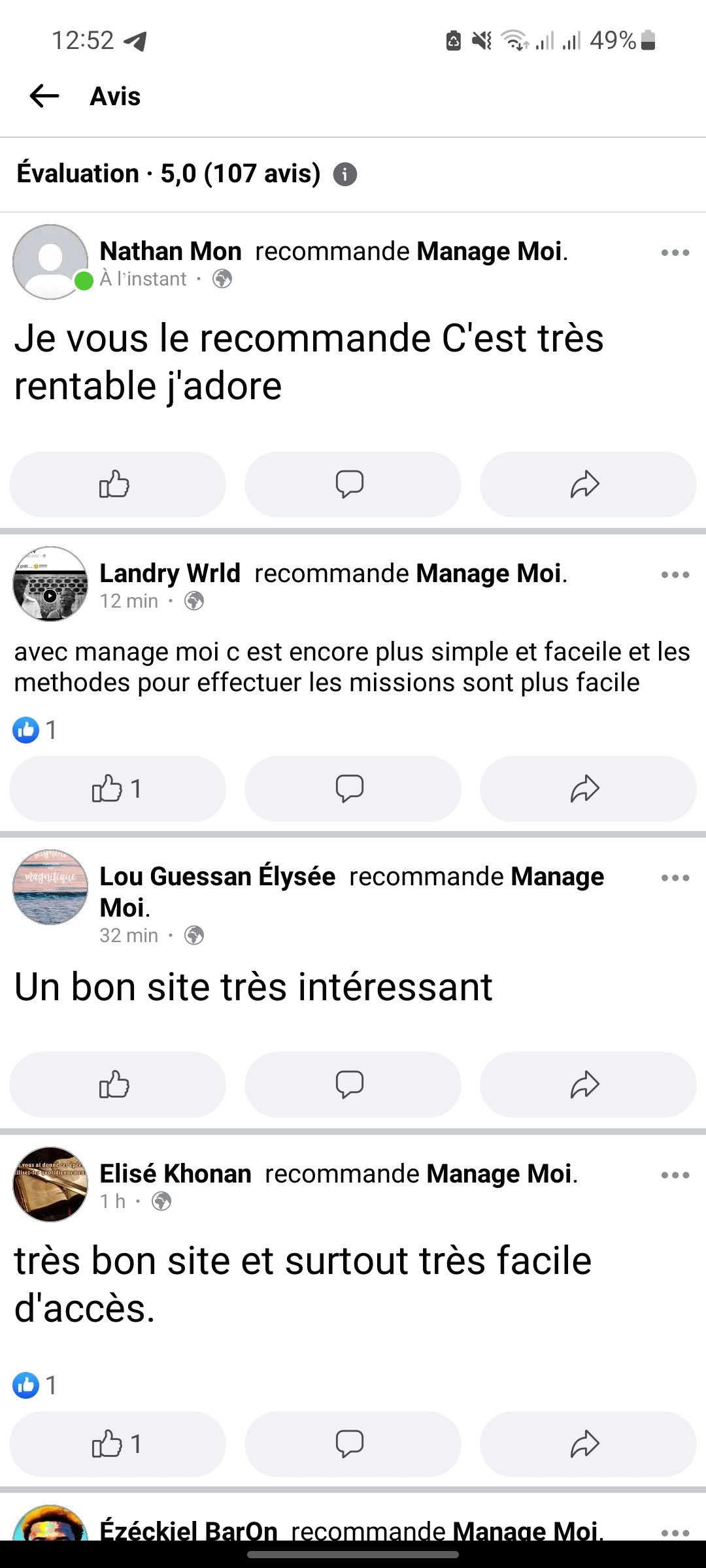Go back using the arrow next to Avis
Viewport: 706px width, 1568px height.
coord(44,96)
